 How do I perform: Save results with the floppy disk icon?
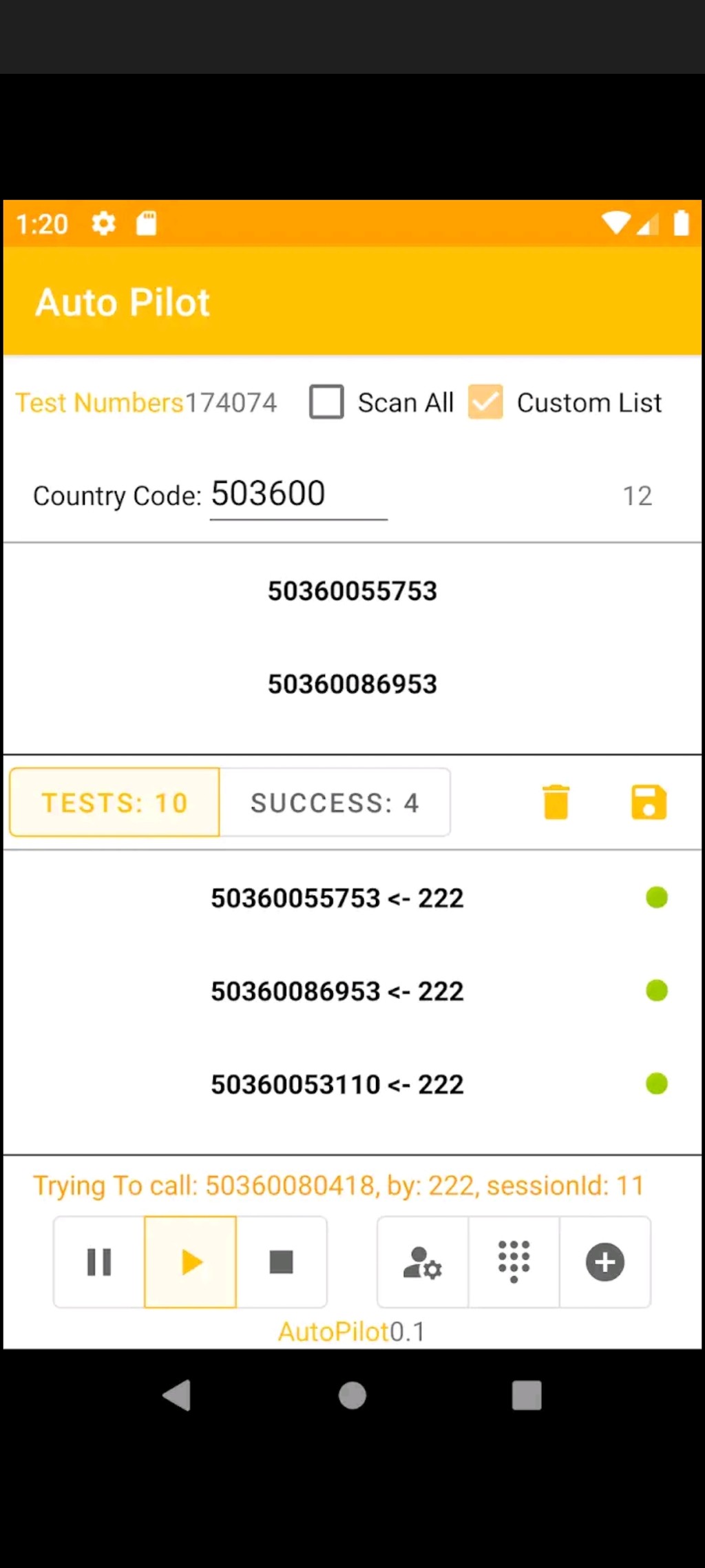click(x=649, y=803)
